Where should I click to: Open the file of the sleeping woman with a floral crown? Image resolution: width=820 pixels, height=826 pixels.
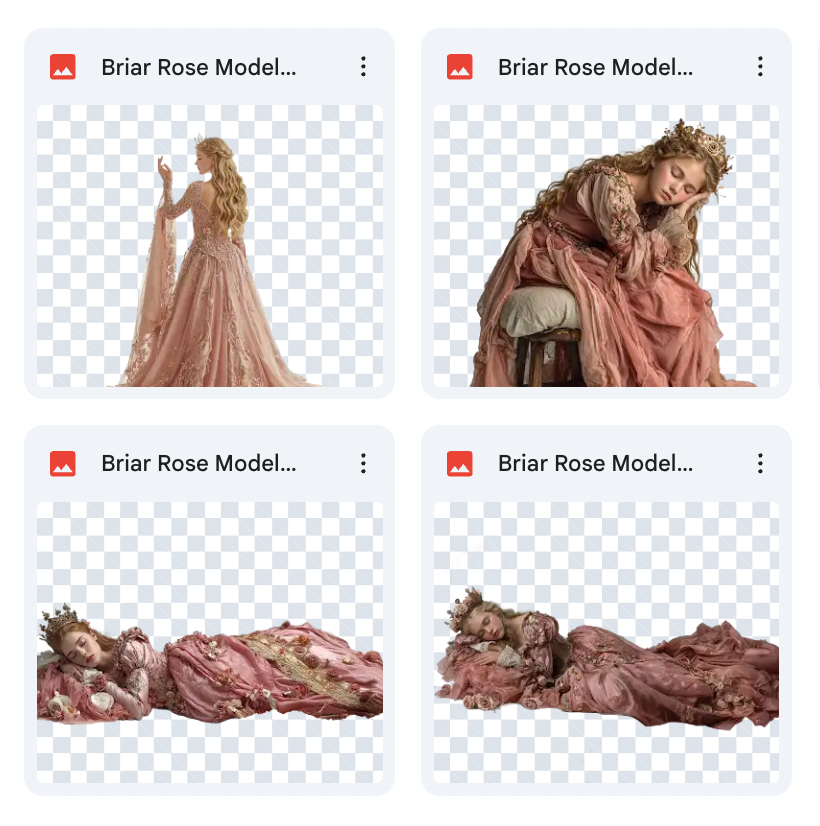pos(606,642)
